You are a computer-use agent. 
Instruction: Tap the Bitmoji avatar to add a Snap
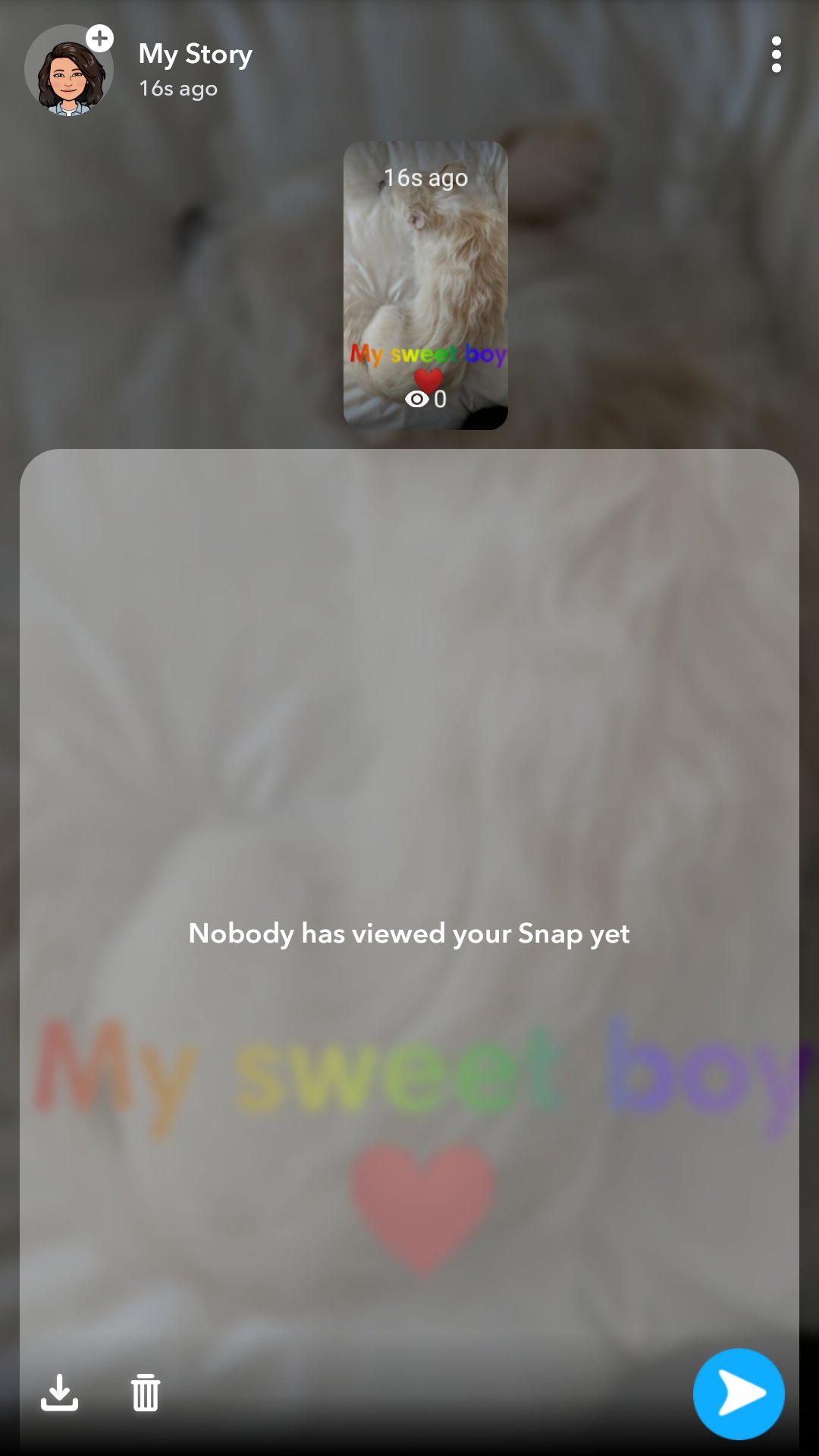click(x=69, y=71)
